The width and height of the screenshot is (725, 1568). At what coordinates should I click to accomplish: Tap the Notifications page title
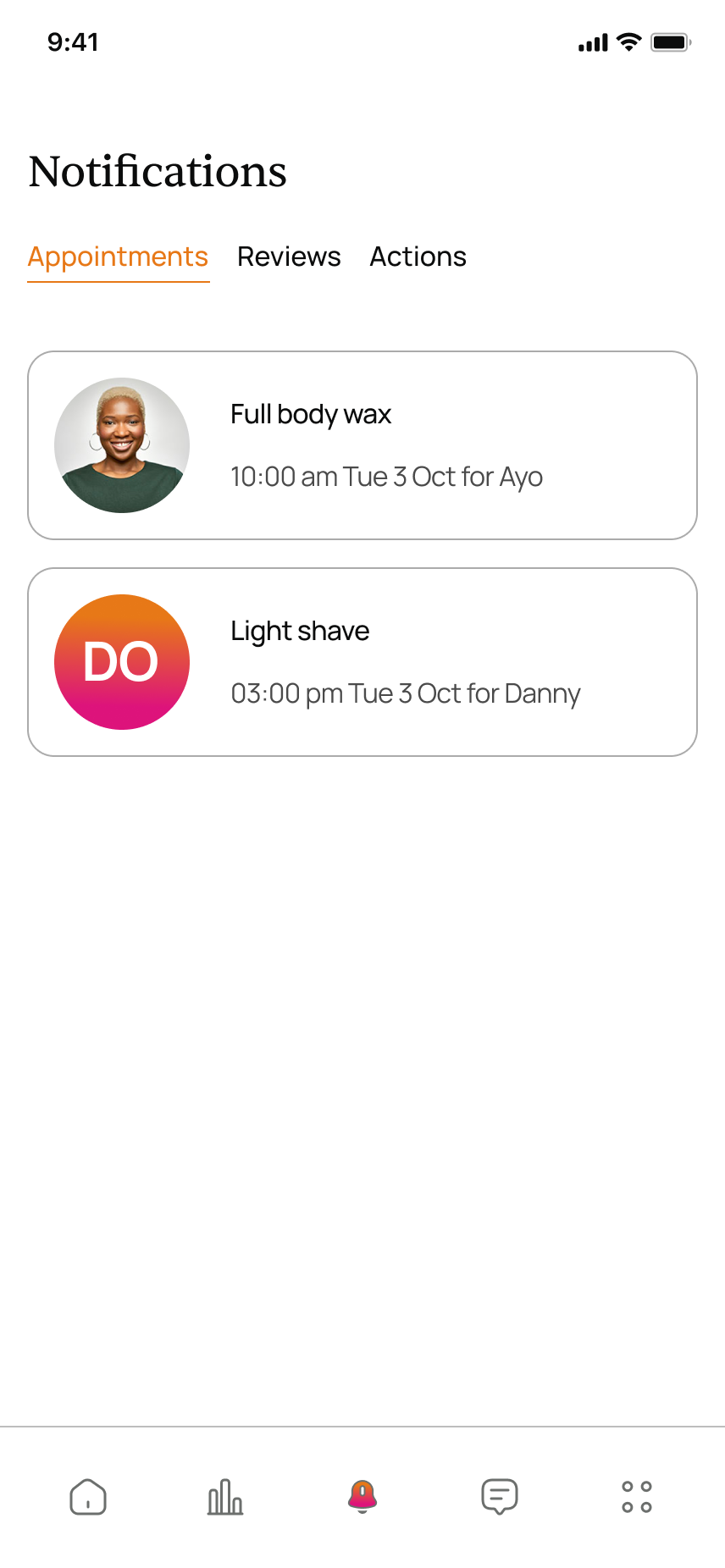158,172
